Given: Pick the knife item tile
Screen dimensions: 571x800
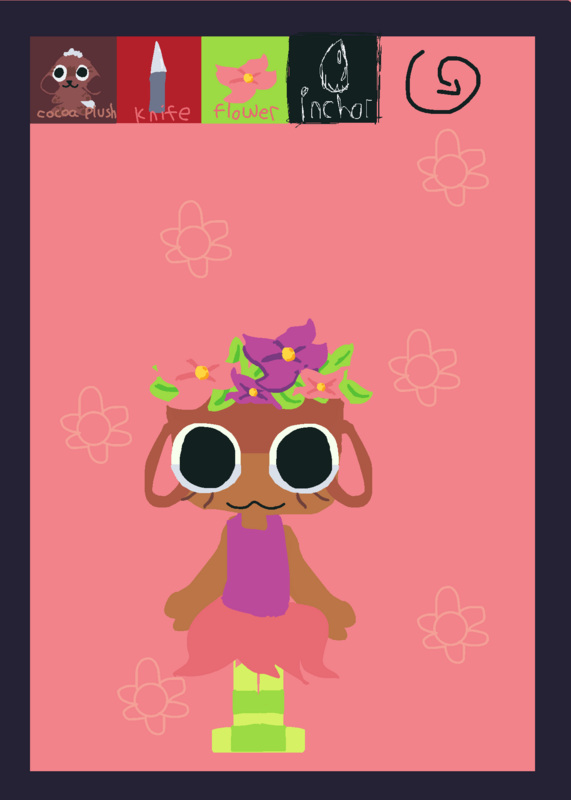Looking at the screenshot, I should click(159, 80).
